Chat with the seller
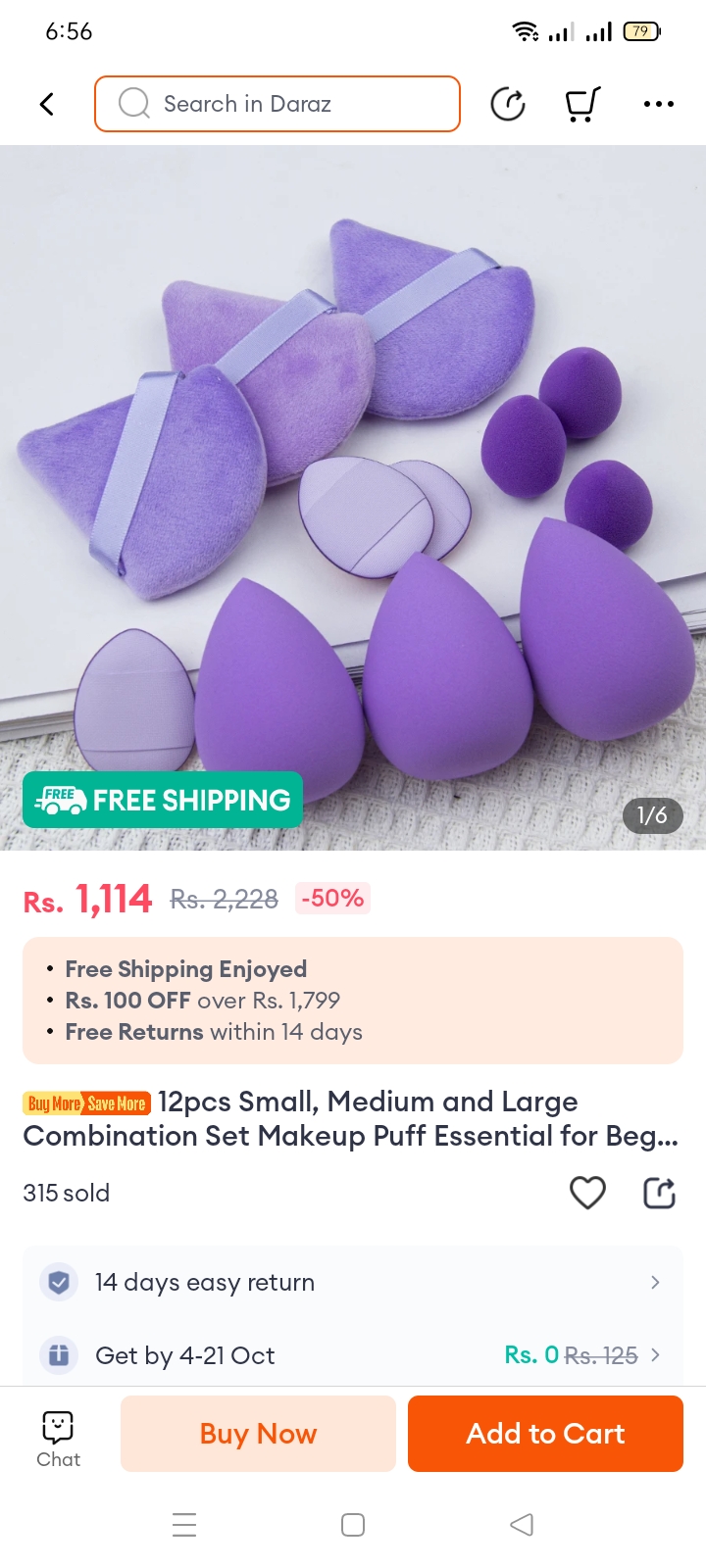 click(58, 1438)
